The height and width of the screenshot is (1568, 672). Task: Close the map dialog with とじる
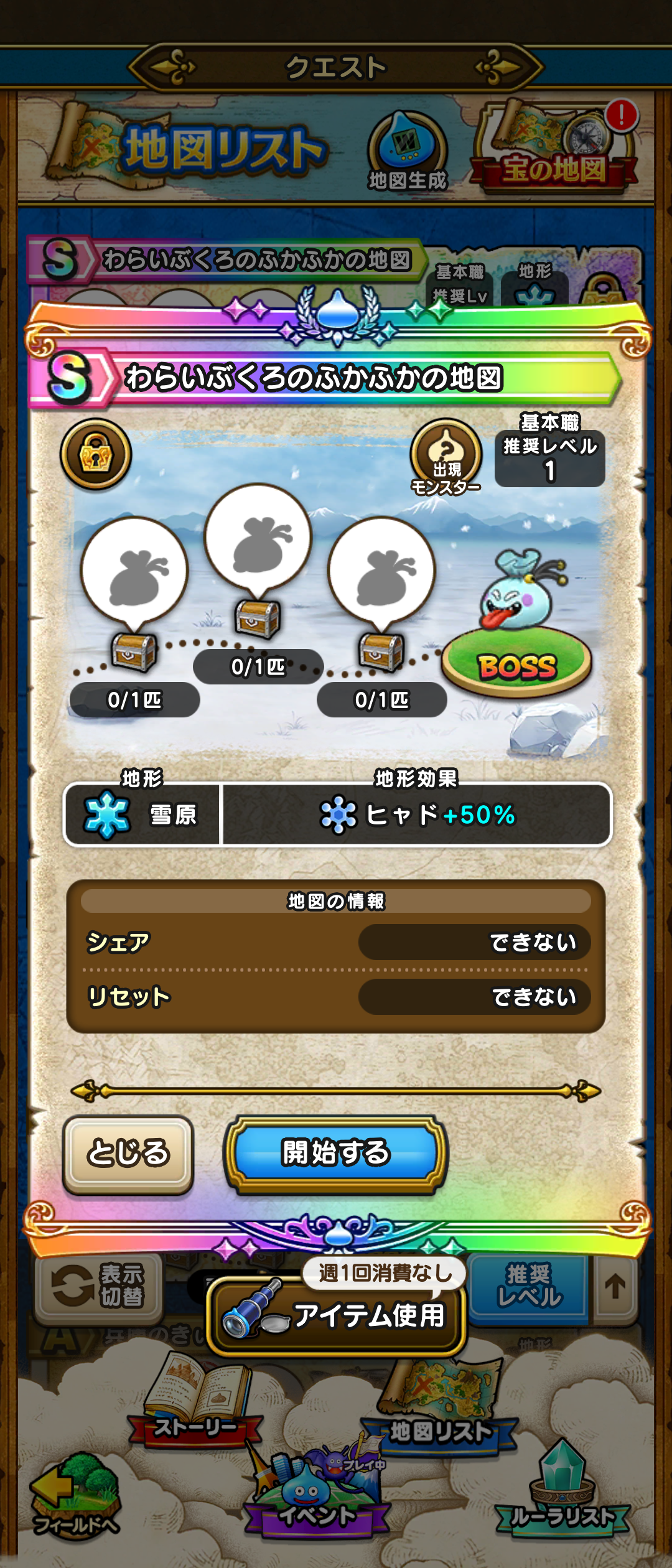128,1154
